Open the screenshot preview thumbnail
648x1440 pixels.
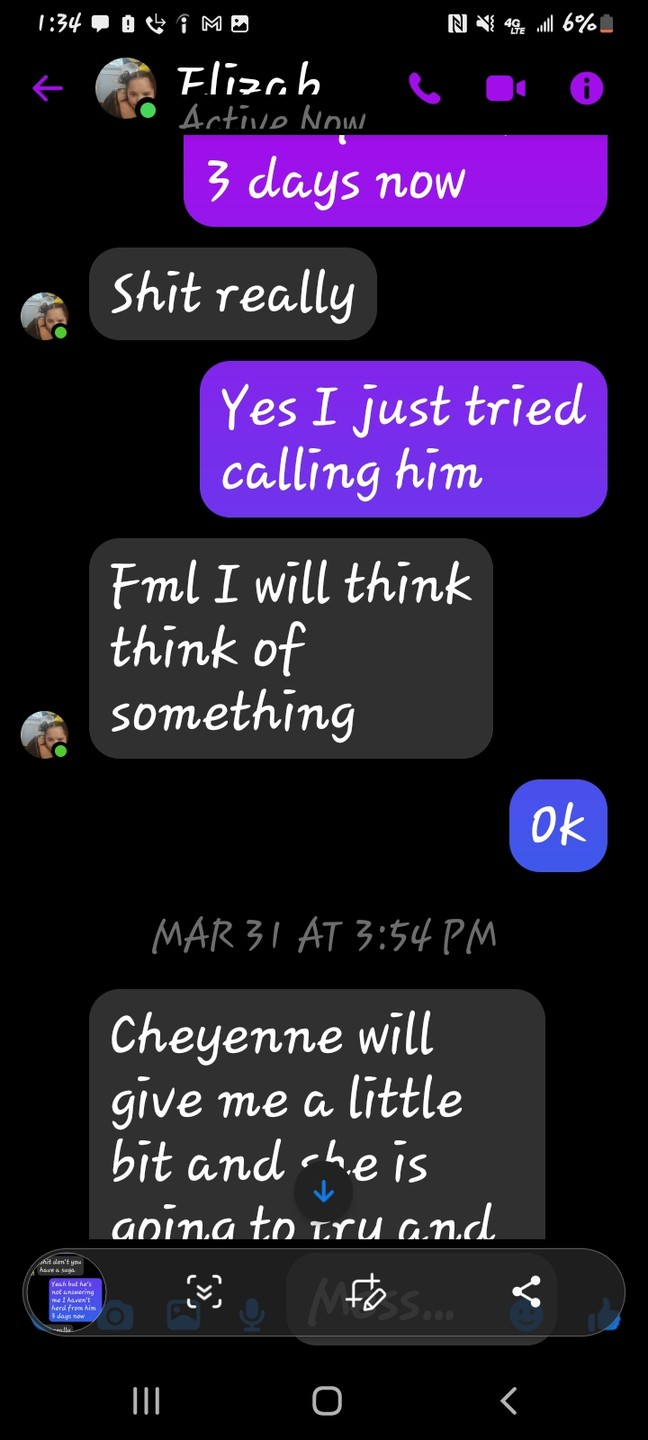tap(65, 1292)
